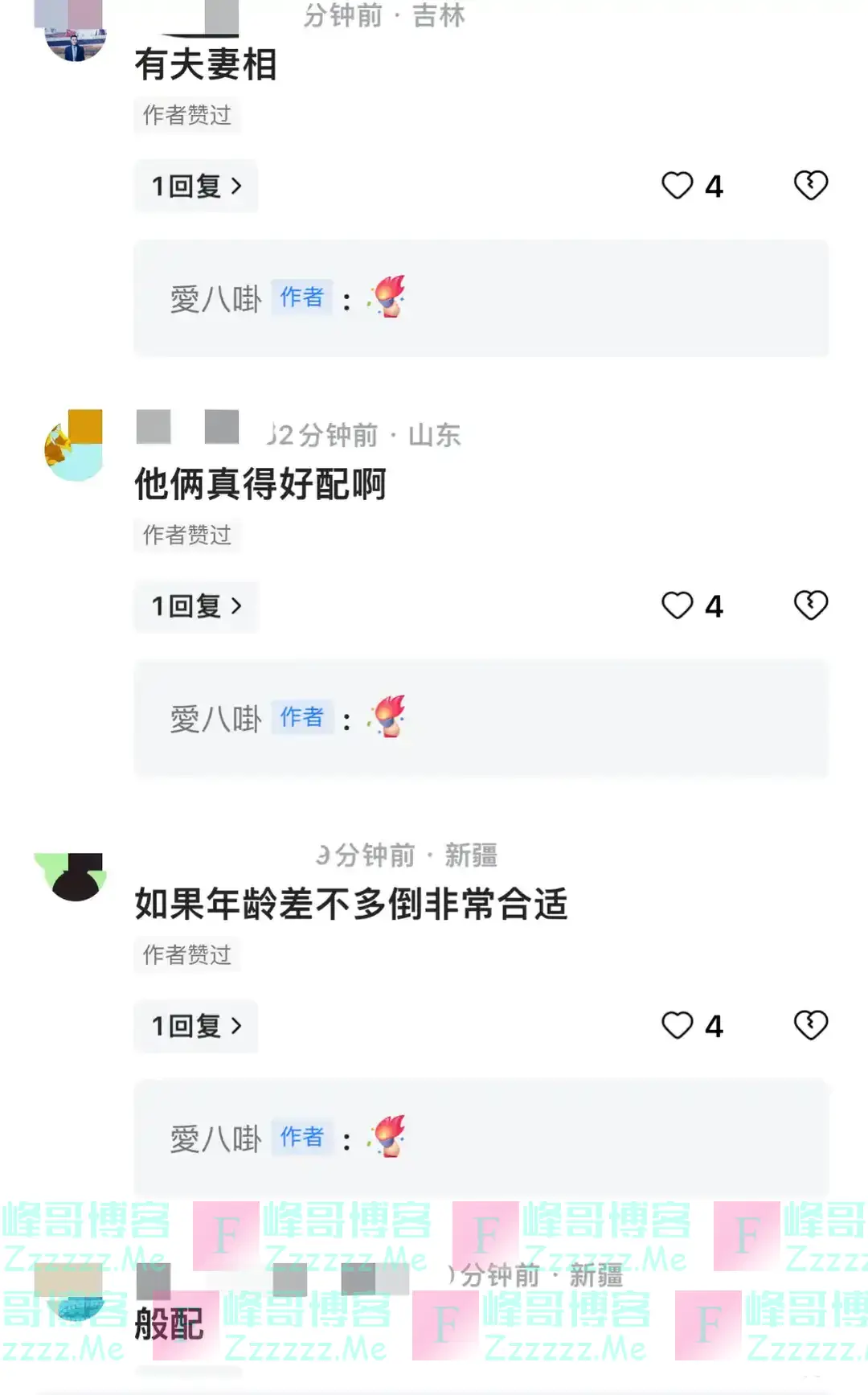868x1395 pixels.
Task: Like the 如果年龄差不多倒非常合适 comment
Action: (x=678, y=1025)
